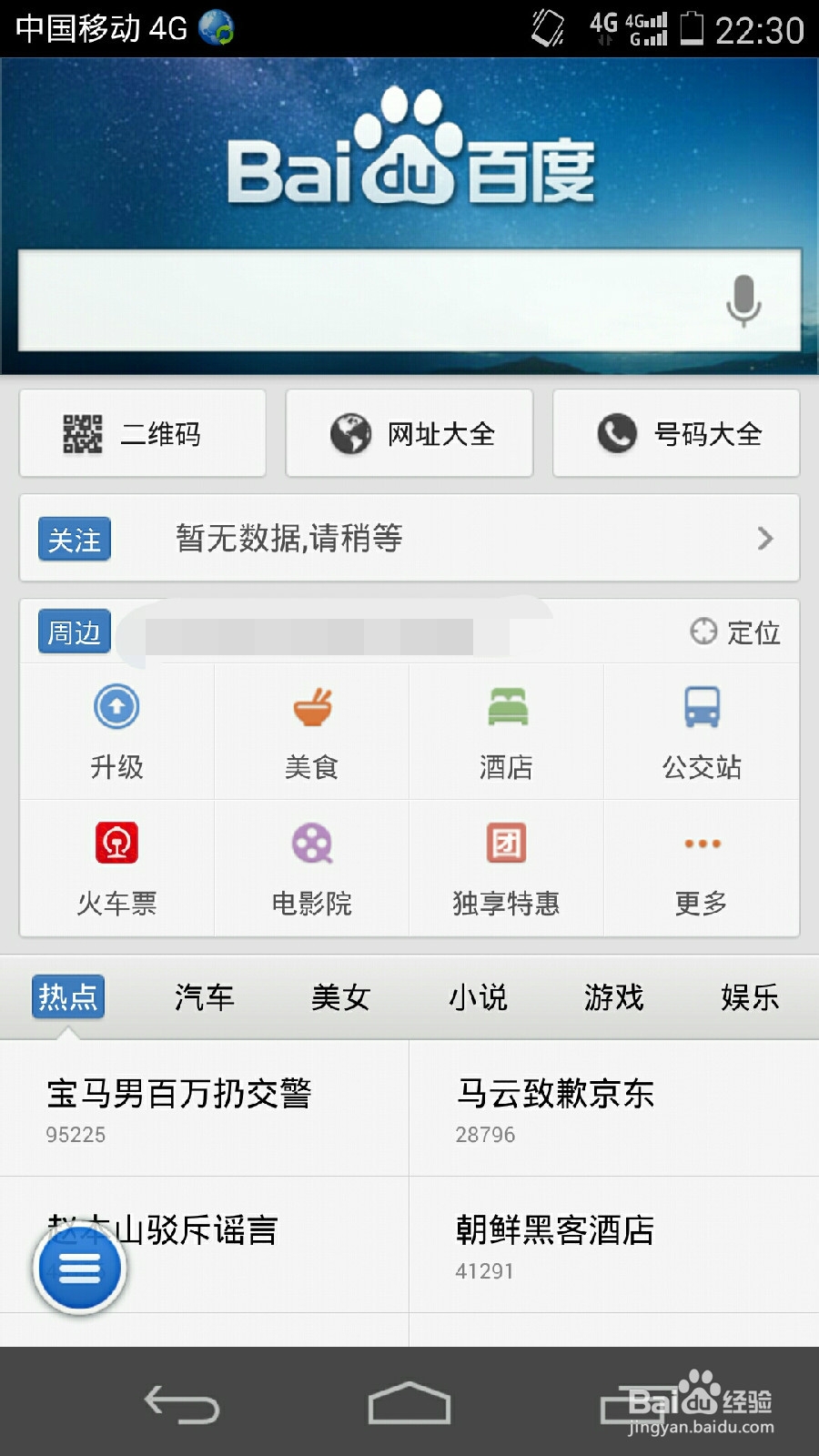Open the 宝马男百万扔交警 news story
The image size is (819, 1456).
(179, 1097)
